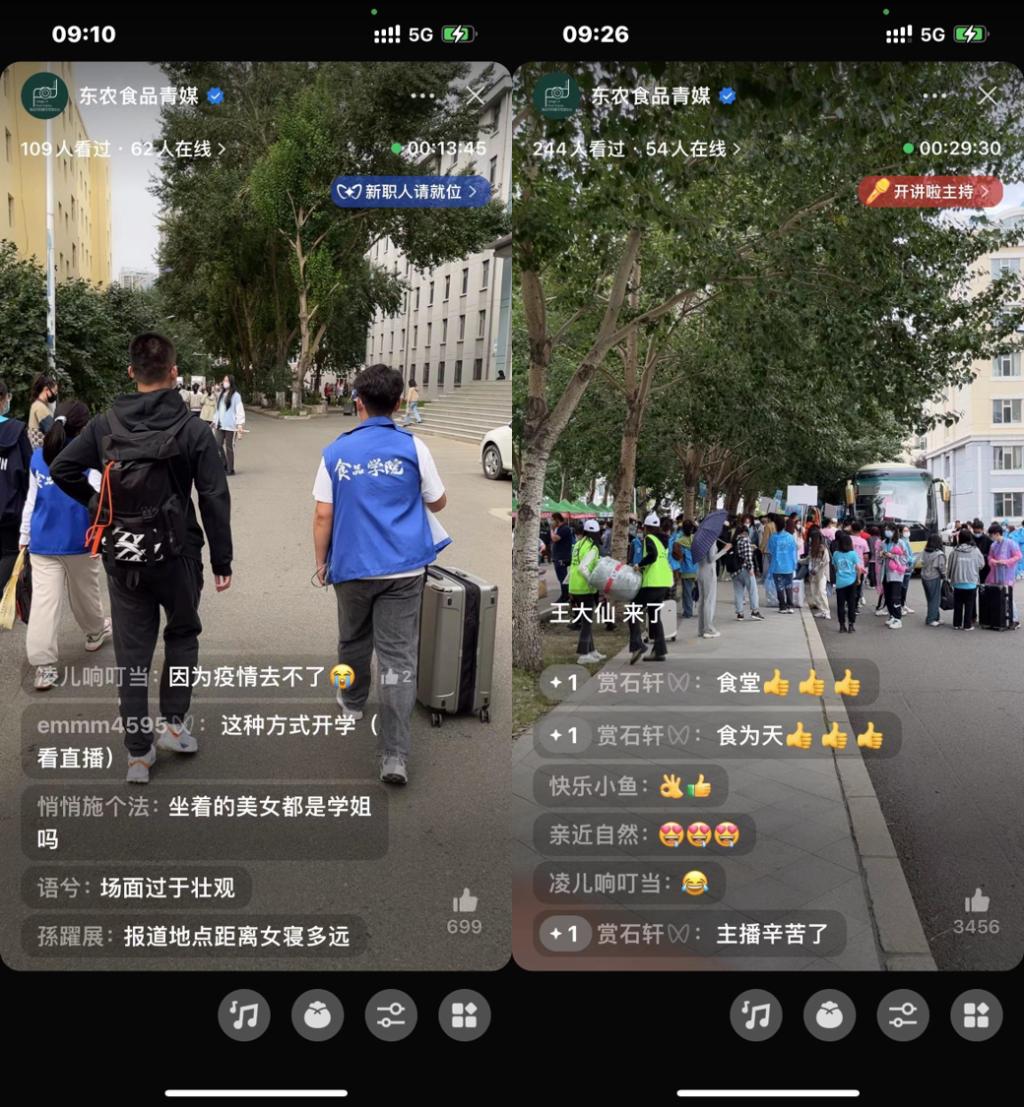
Task: Like the live stream showing 3456 likes
Action: pos(976,901)
